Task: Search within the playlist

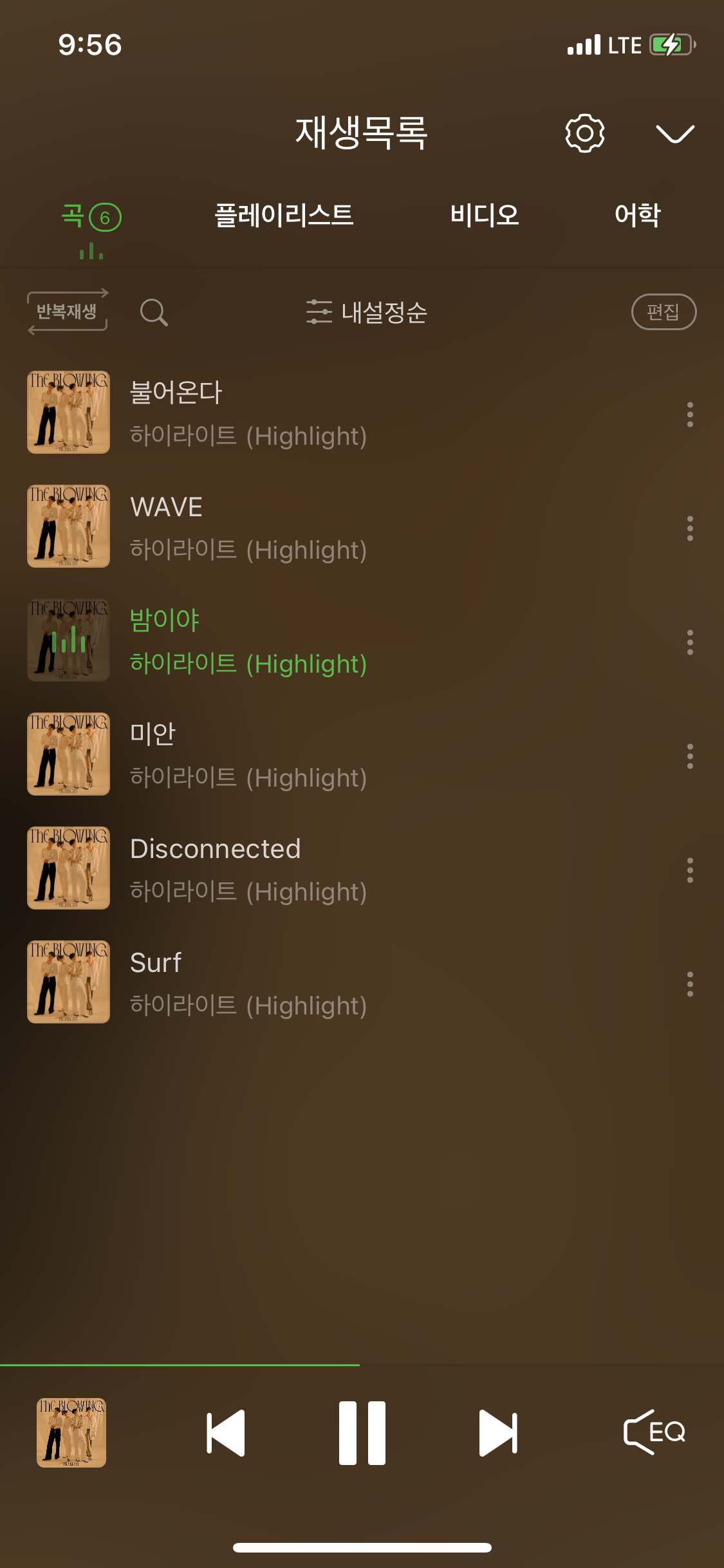Action: click(154, 313)
